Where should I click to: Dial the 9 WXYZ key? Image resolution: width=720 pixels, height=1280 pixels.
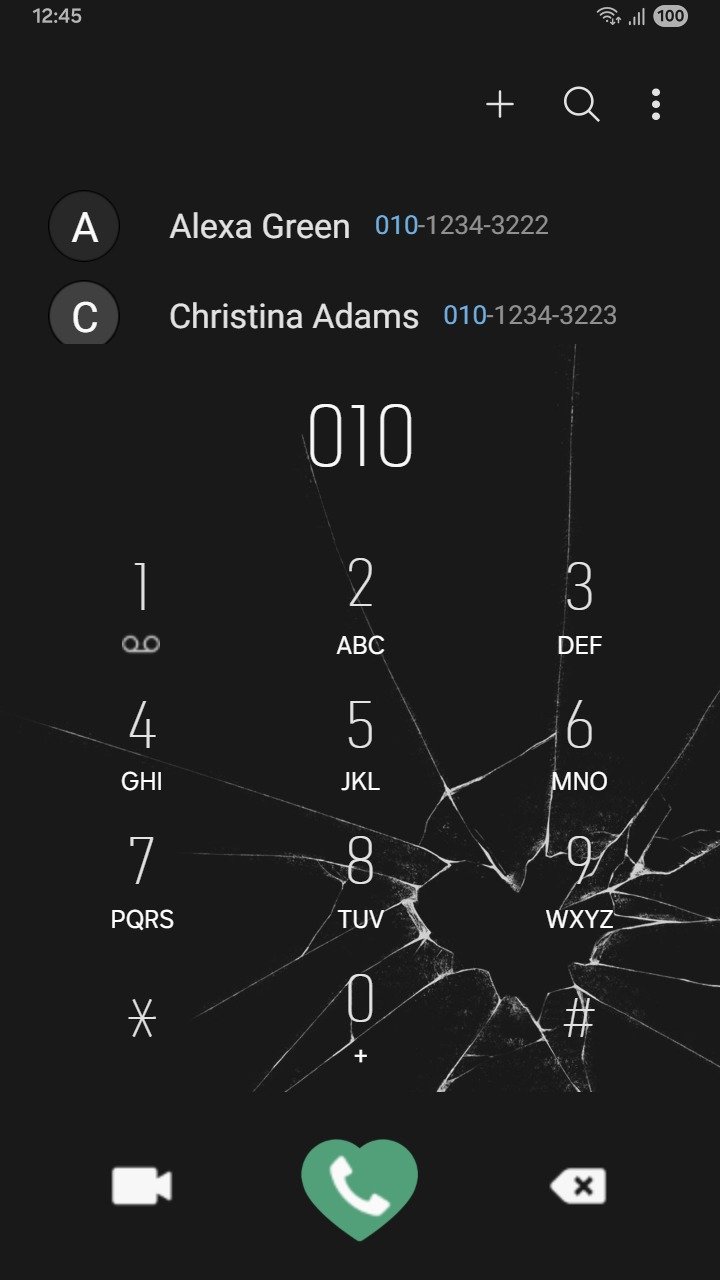click(x=579, y=880)
